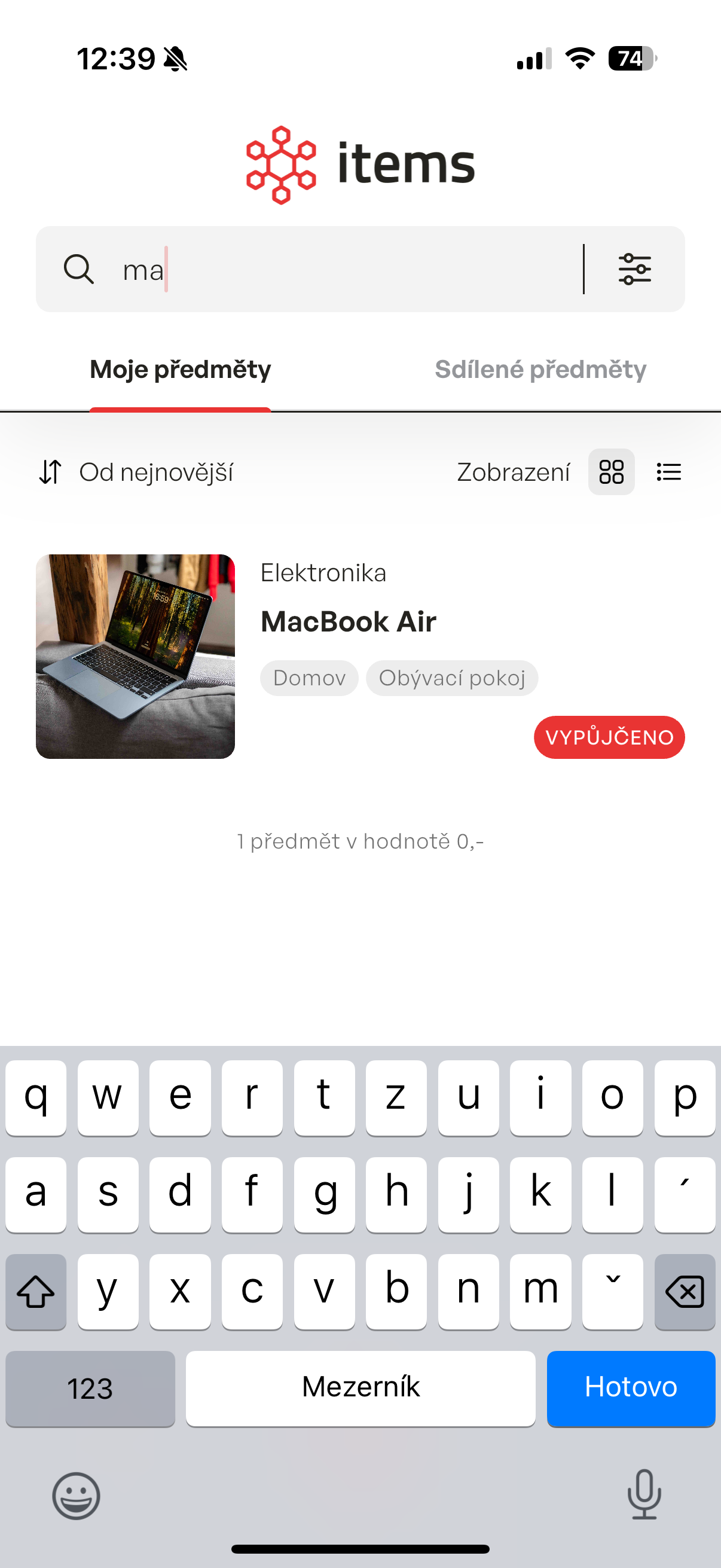
Task: Switch to the Sdílené předměty tab
Action: (x=540, y=370)
